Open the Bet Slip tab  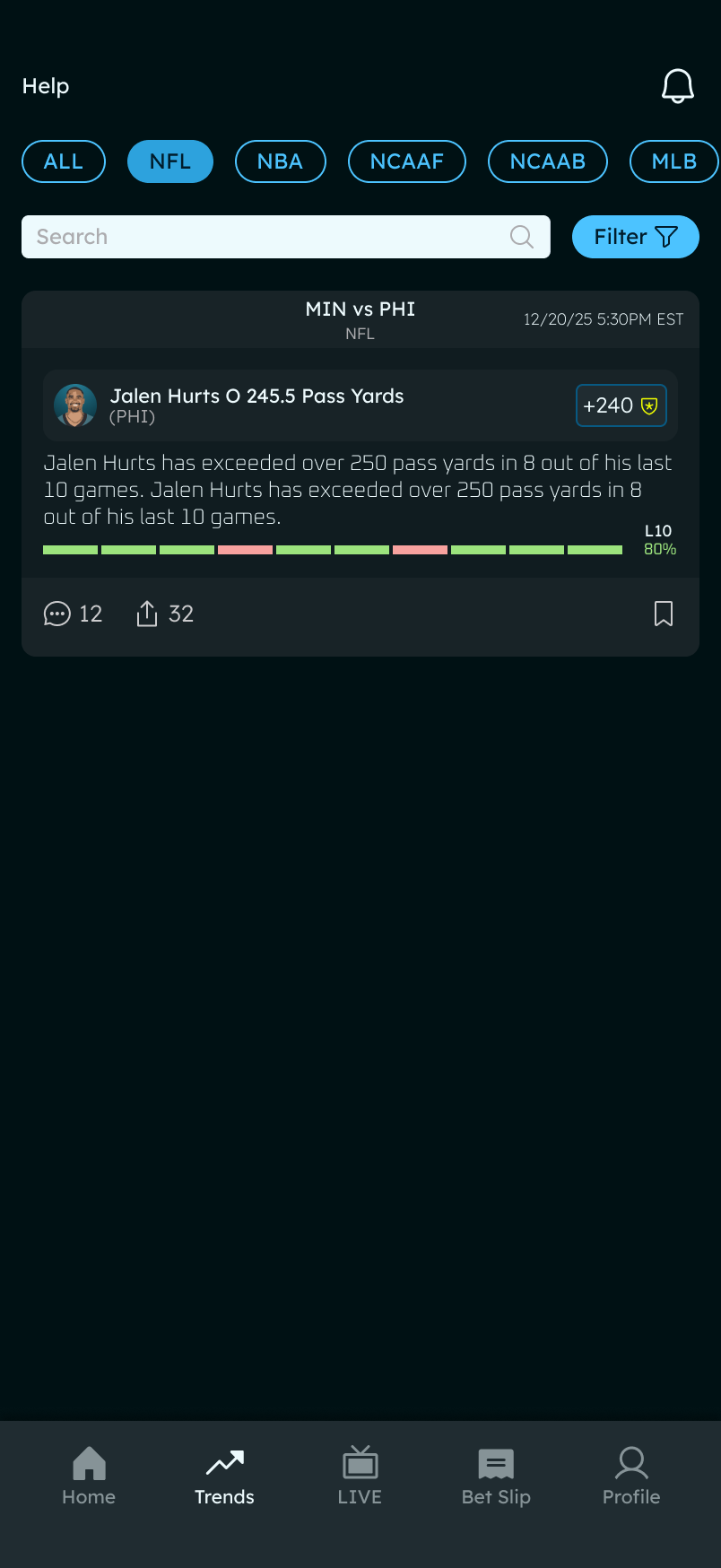[x=496, y=1477]
